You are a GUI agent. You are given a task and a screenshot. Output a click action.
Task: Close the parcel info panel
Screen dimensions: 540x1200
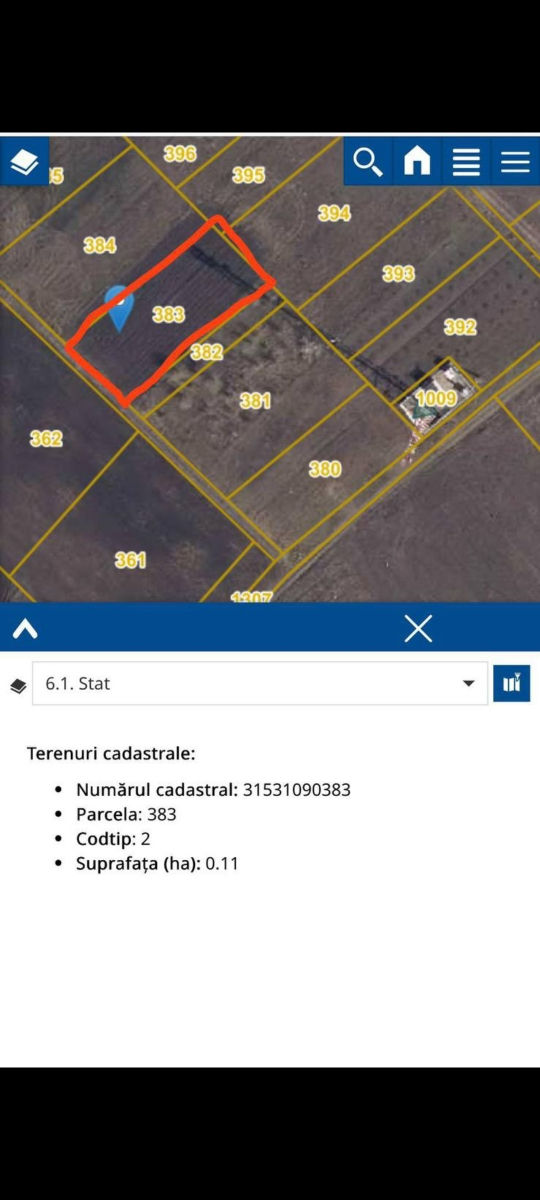coord(418,628)
